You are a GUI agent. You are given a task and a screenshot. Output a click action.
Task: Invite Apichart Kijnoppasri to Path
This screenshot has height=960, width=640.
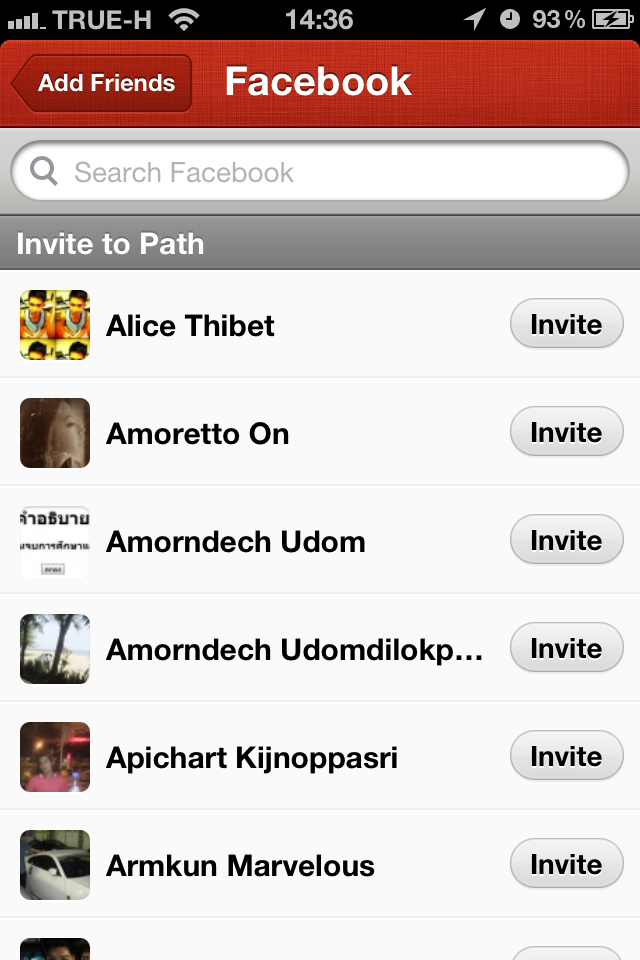566,757
